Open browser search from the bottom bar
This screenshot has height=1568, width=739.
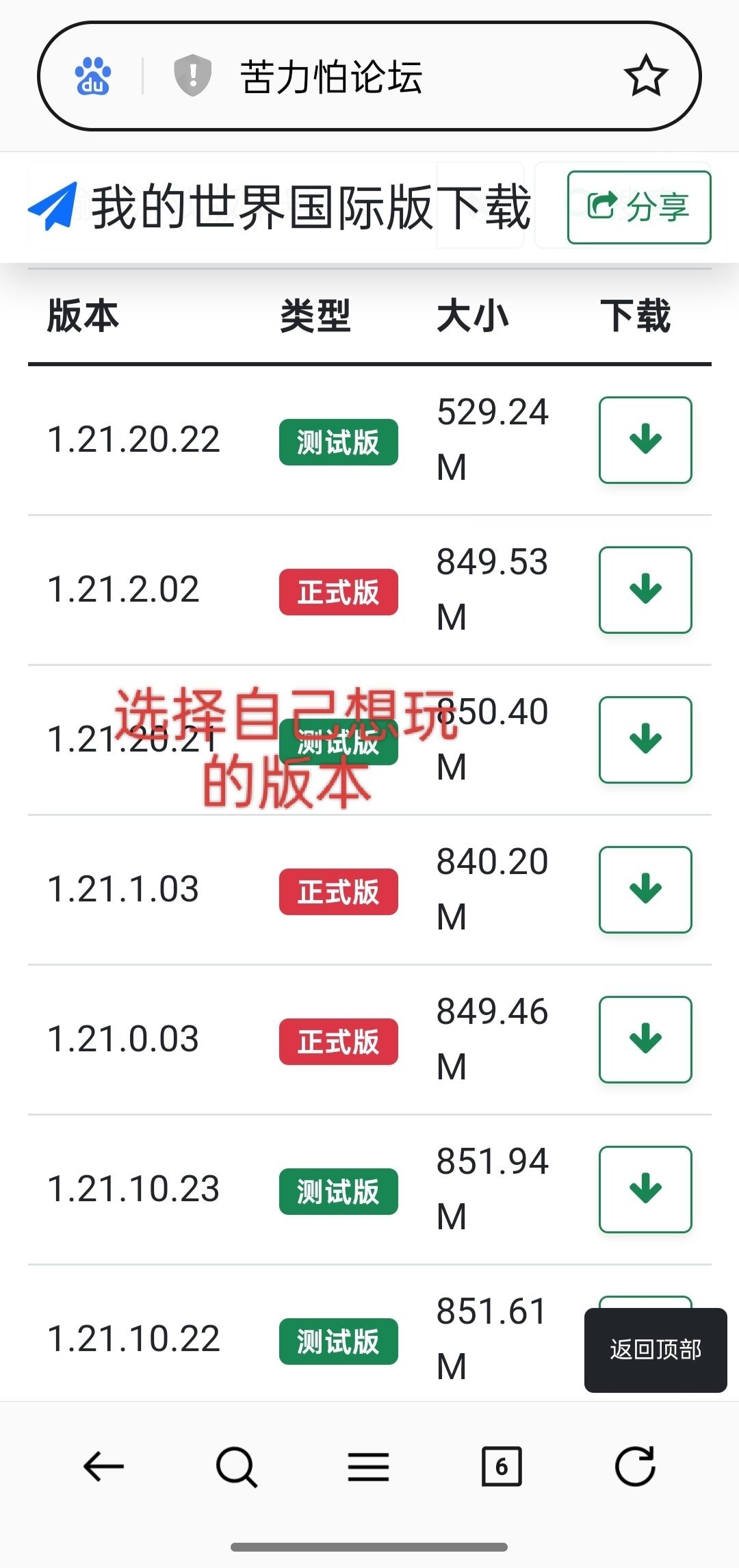pos(236,1466)
